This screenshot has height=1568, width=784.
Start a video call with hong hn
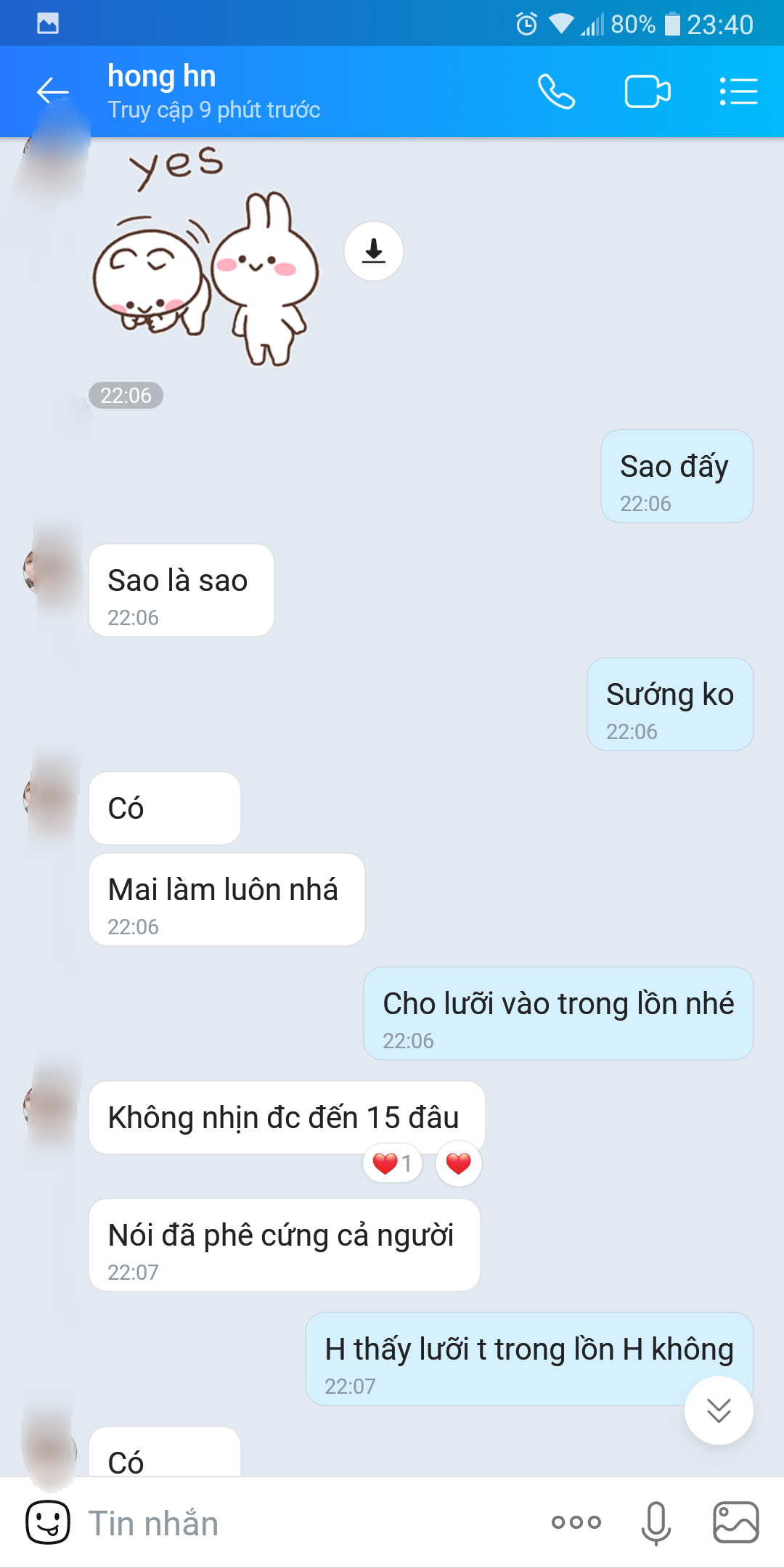tap(647, 91)
